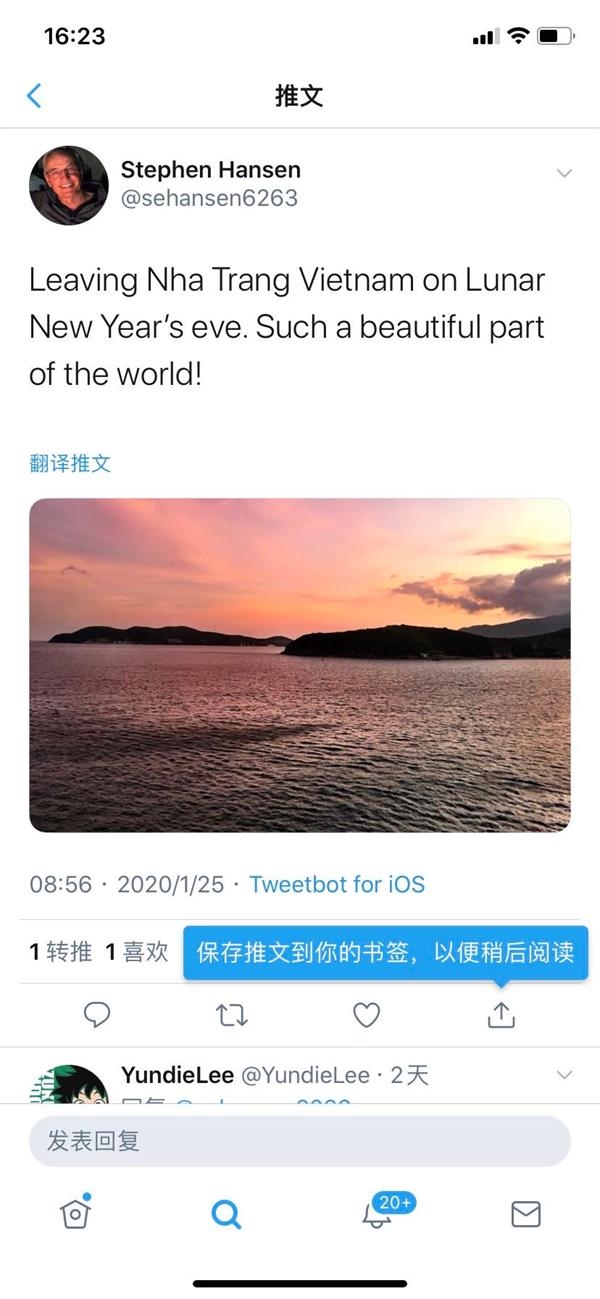Viewport: 600px width, 1299px height.
Task: Like the tweet with the heart icon
Action: click(367, 1015)
